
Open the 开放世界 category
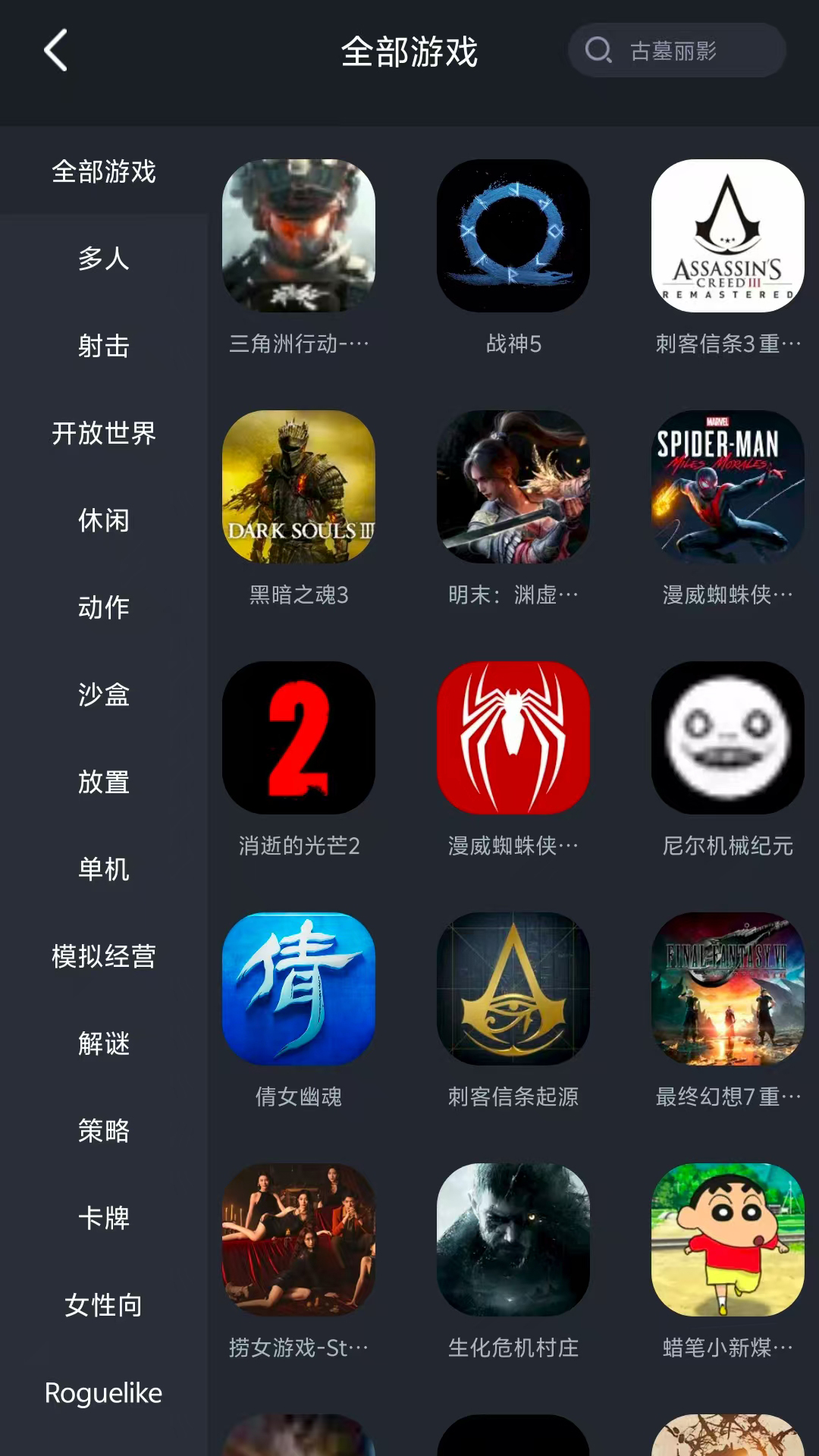(x=104, y=433)
